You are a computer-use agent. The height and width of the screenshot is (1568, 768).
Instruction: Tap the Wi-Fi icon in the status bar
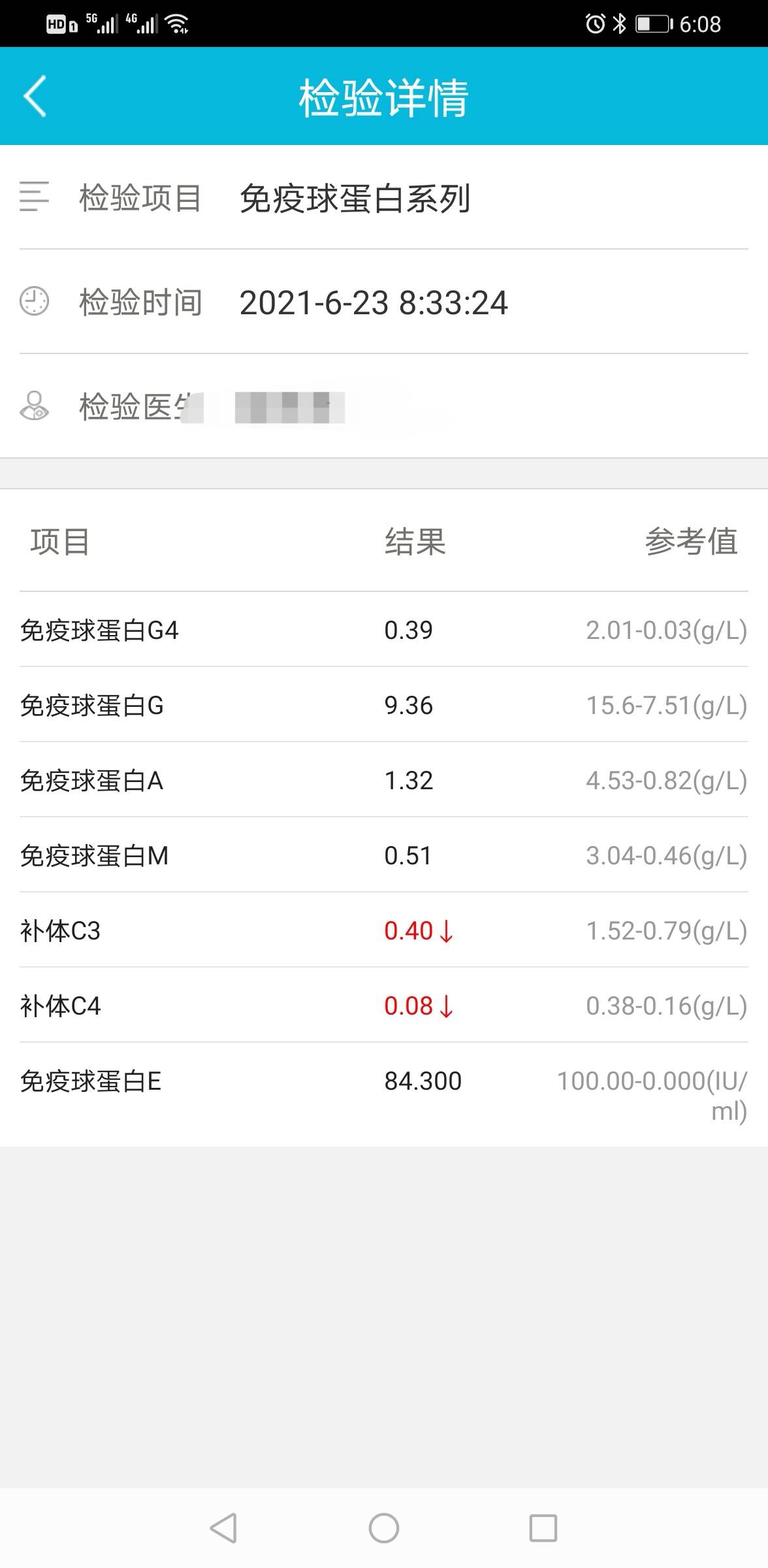coord(175,24)
